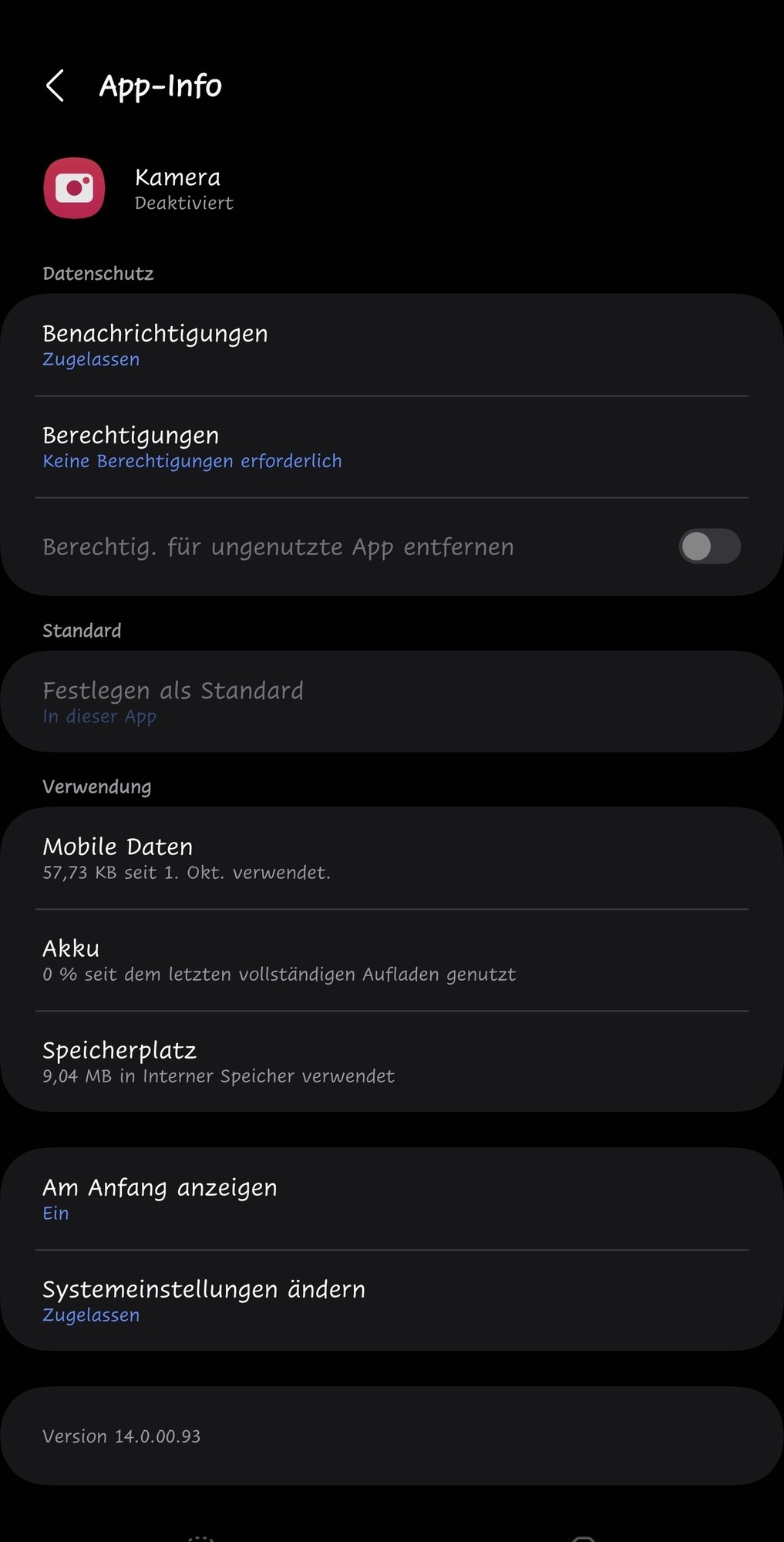Toggle Berechtig. für ungenutzte App entfernen
The image size is (784, 1542).
pos(708,547)
